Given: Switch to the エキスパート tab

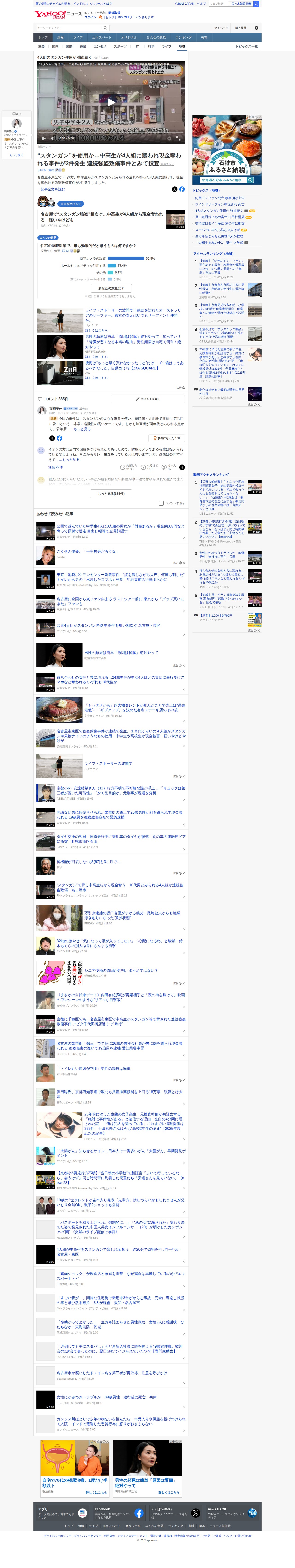Looking at the screenshot, I should [102, 37].
